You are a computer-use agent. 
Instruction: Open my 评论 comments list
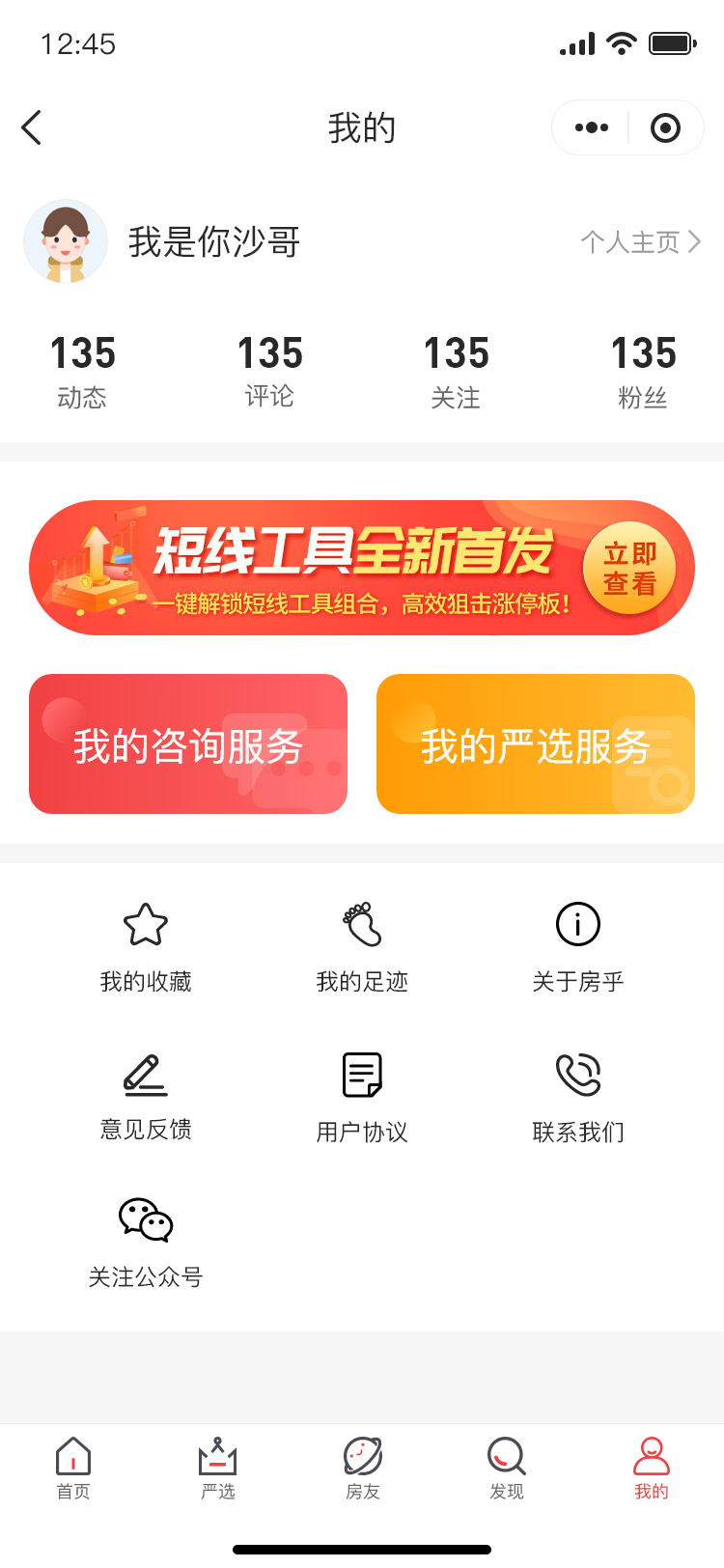269,372
